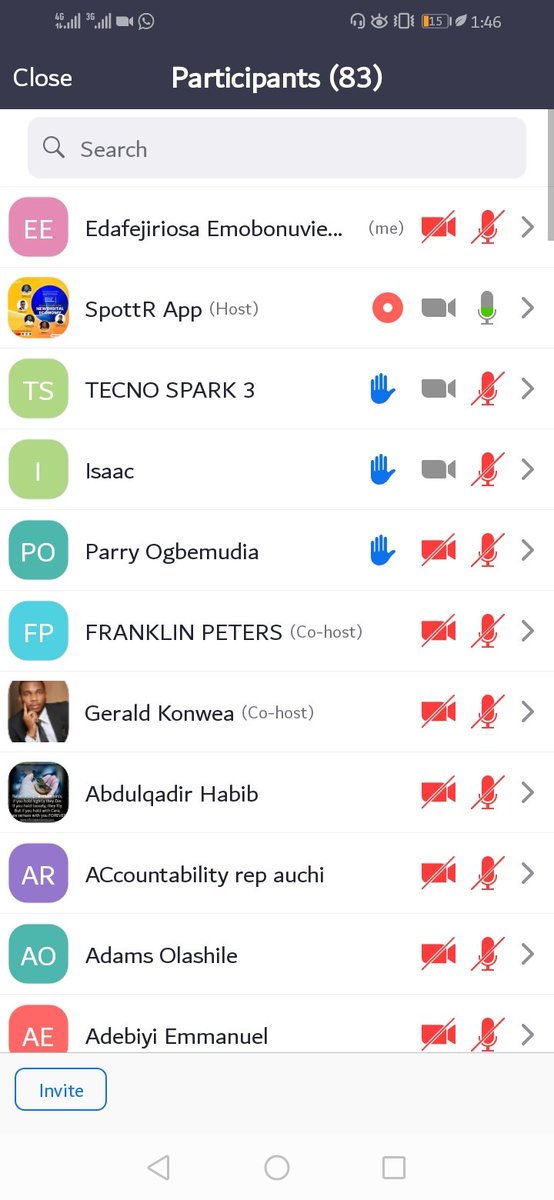The image size is (554, 1200).
Task: Close the participants list
Action: pyautogui.click(x=42, y=78)
